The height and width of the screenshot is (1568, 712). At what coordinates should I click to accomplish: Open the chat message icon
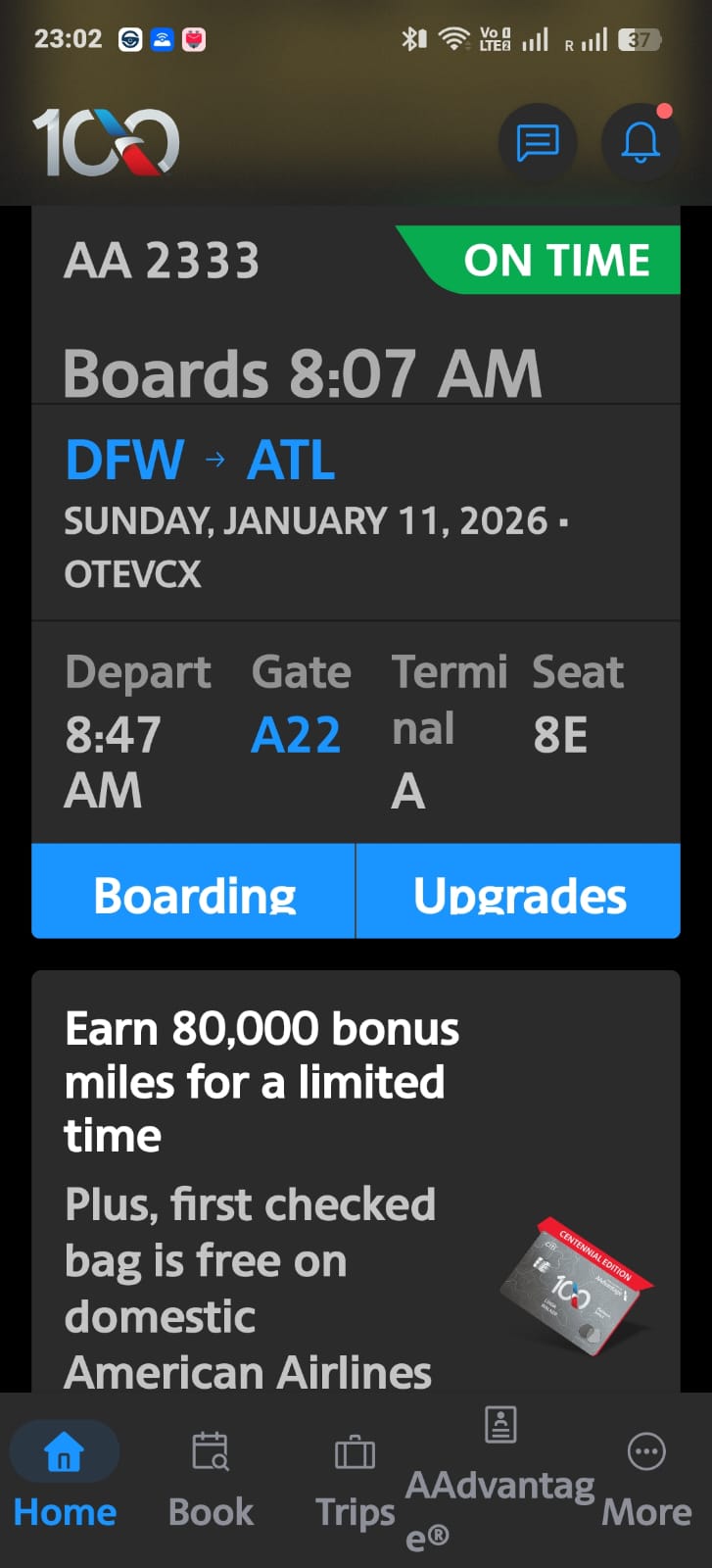pyautogui.click(x=537, y=143)
